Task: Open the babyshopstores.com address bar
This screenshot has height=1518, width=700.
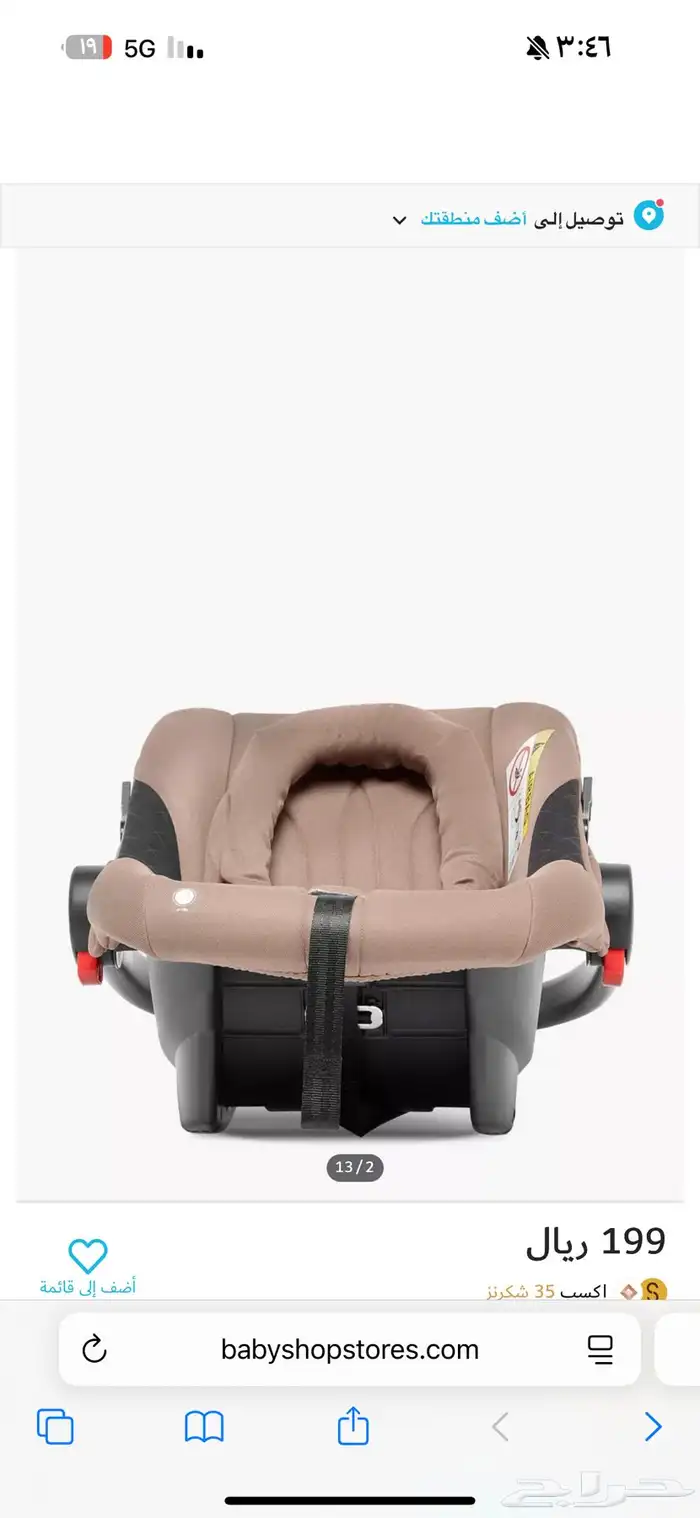Action: point(349,1350)
